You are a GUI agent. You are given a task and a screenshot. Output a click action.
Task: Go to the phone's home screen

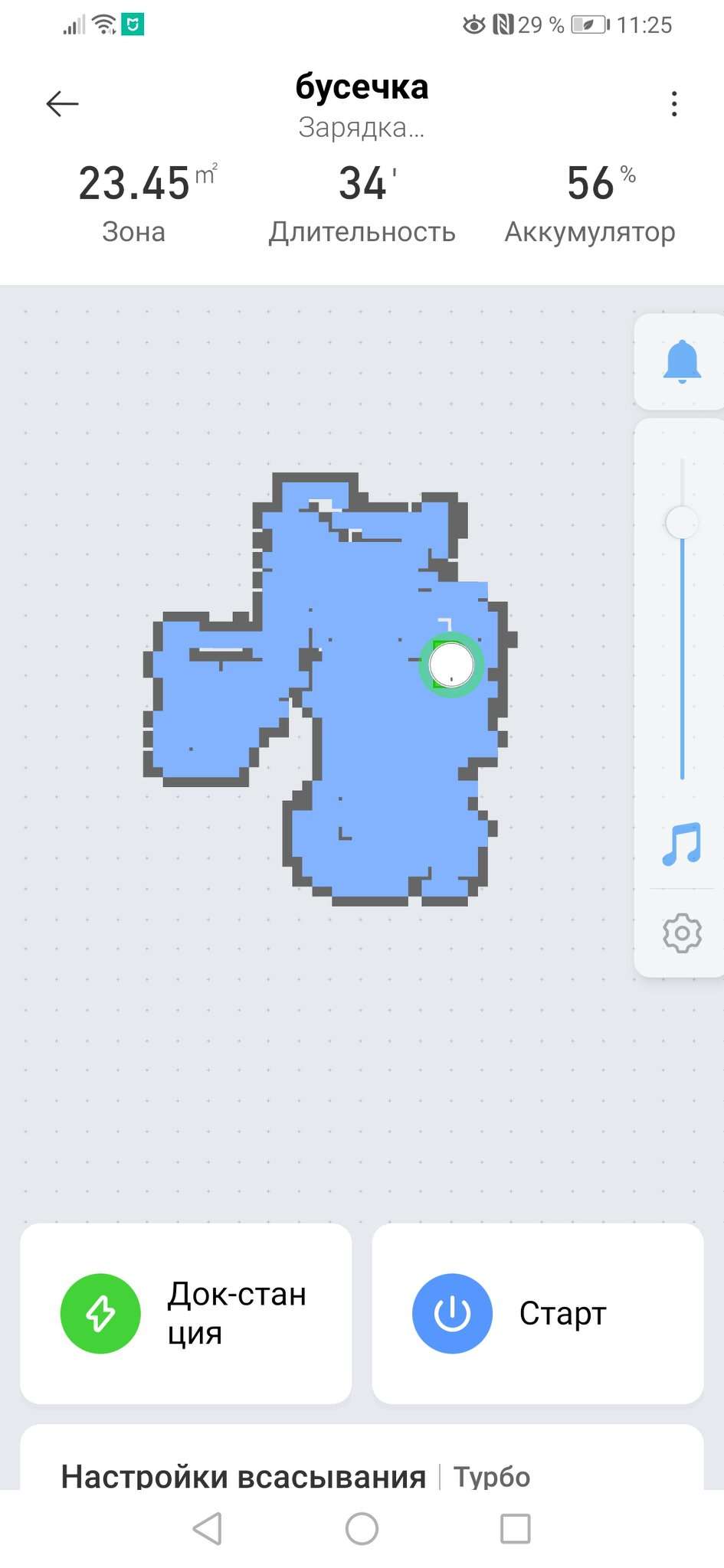pos(362,1529)
